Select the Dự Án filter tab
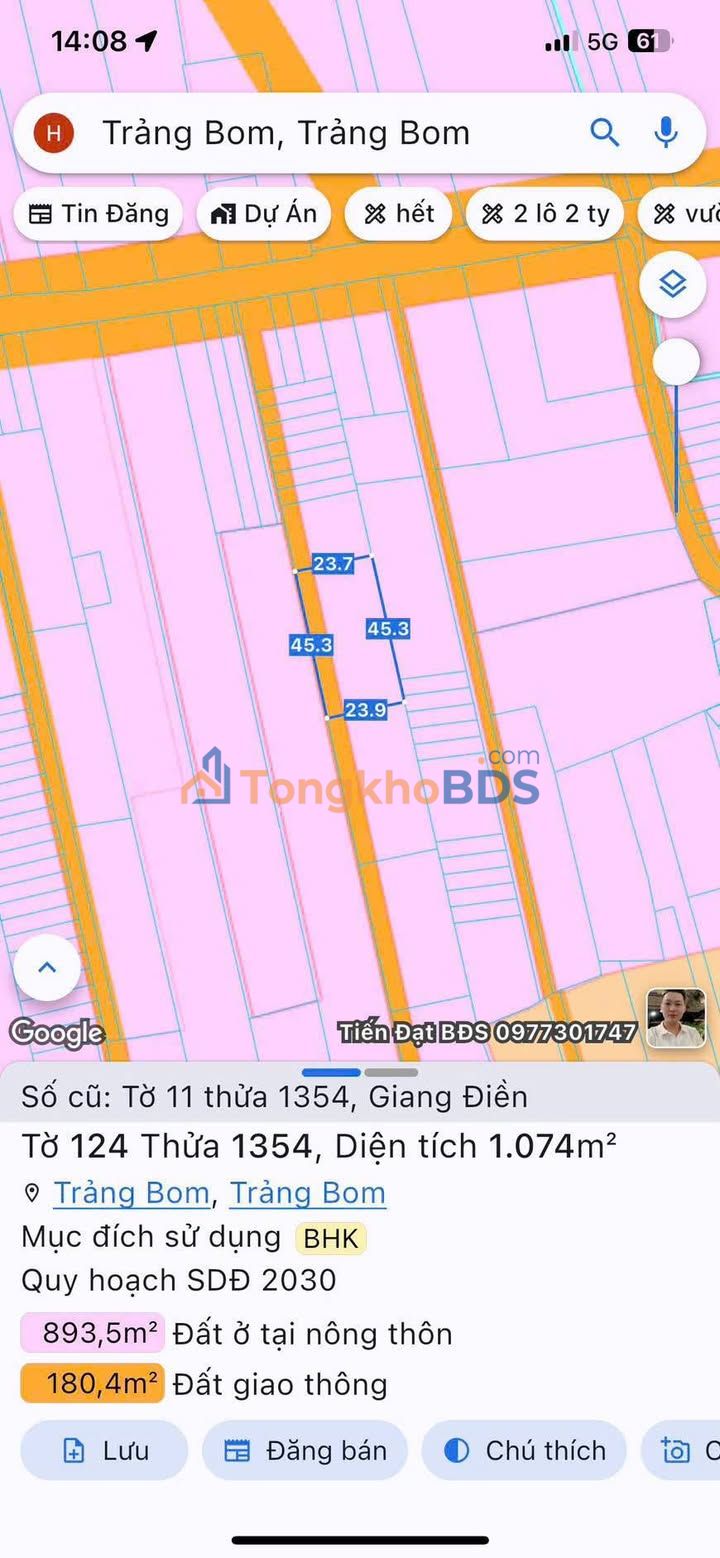The height and width of the screenshot is (1558, 720). point(264,213)
